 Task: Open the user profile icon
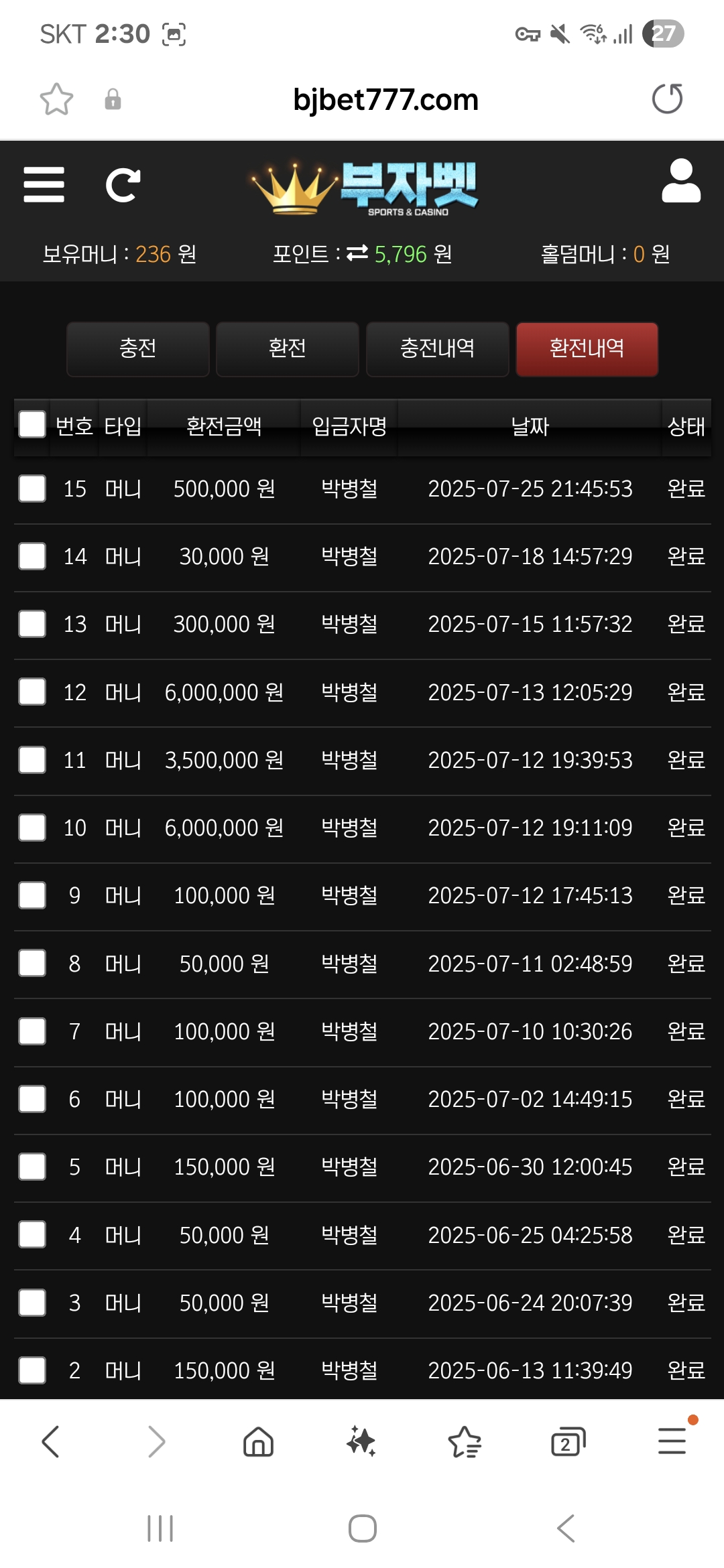(x=681, y=180)
